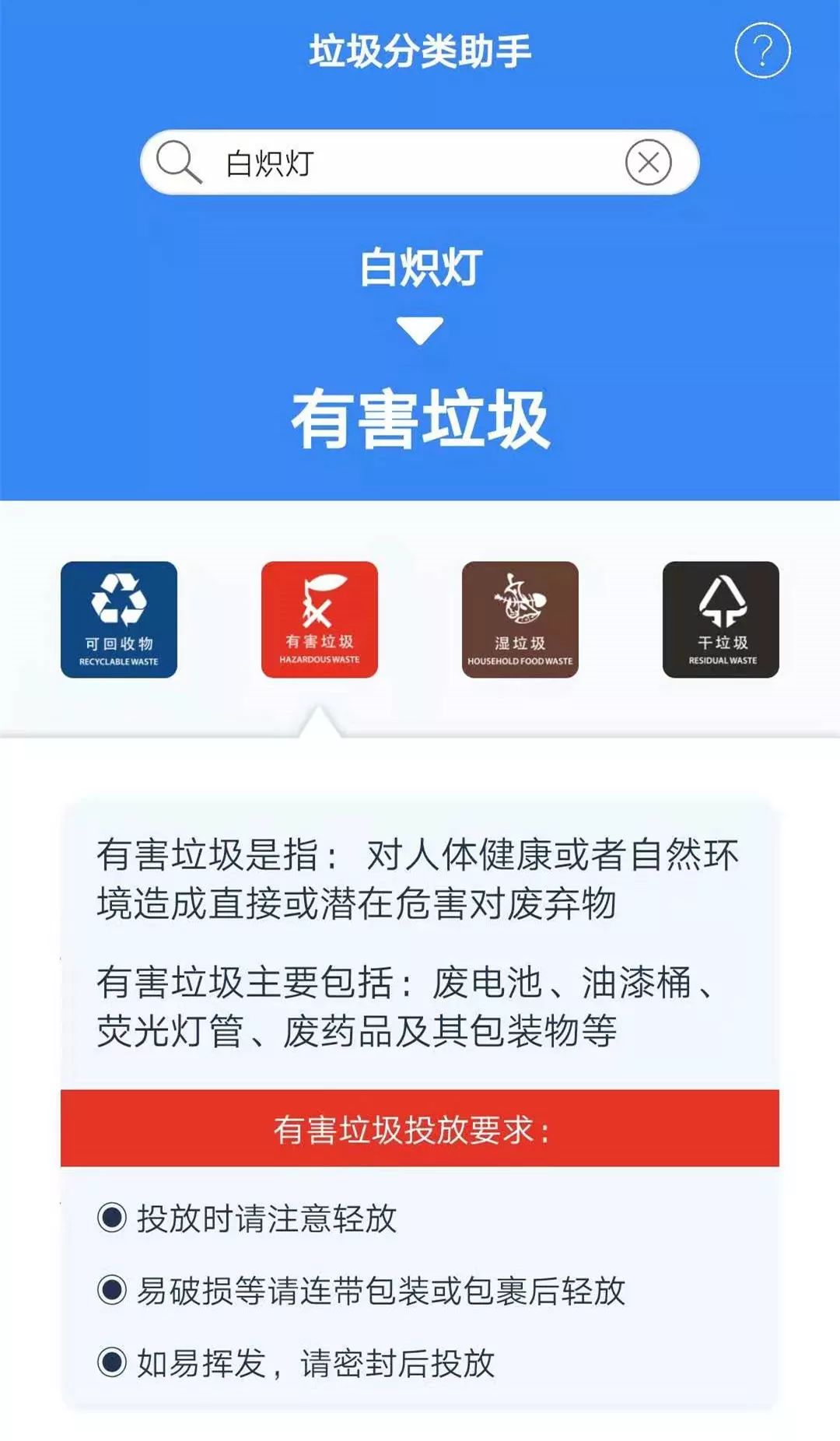The image size is (840, 1441).
Task: Switch to the 干垃圾 residual waste category
Action: [721, 619]
